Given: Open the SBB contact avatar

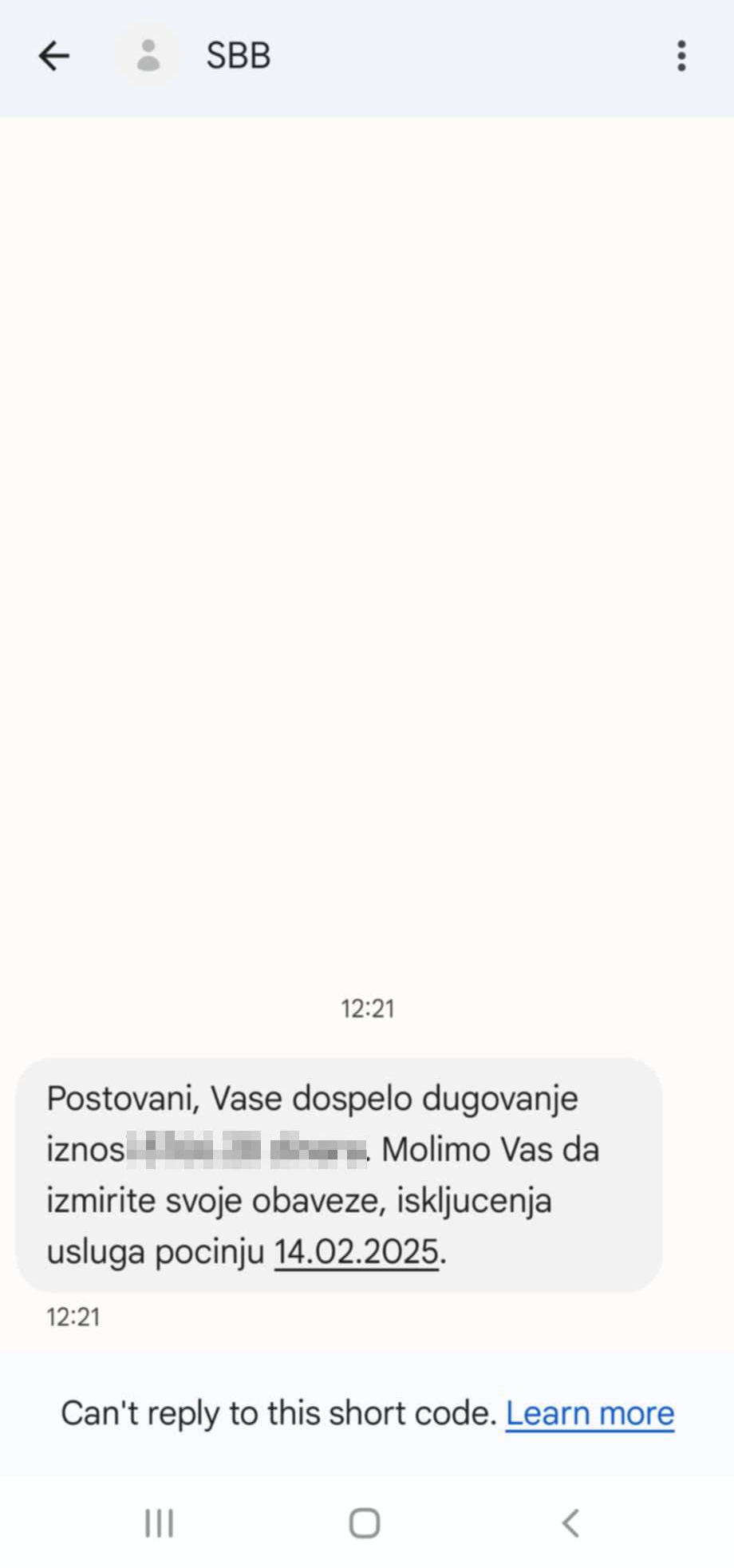Looking at the screenshot, I should click(x=148, y=56).
